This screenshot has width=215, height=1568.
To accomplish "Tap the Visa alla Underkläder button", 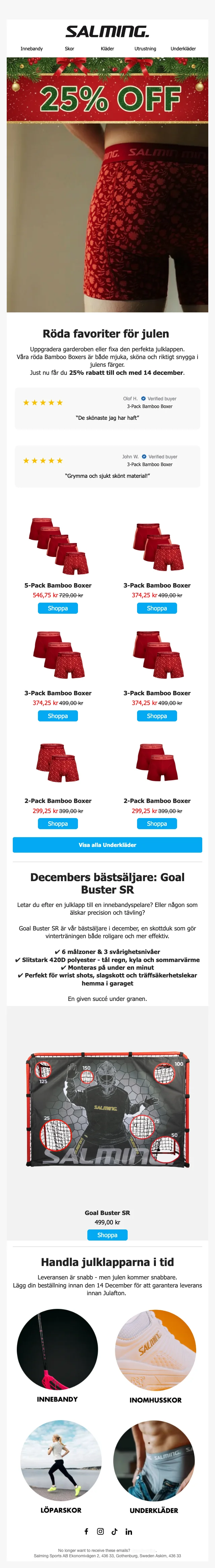I will click(x=107, y=845).
